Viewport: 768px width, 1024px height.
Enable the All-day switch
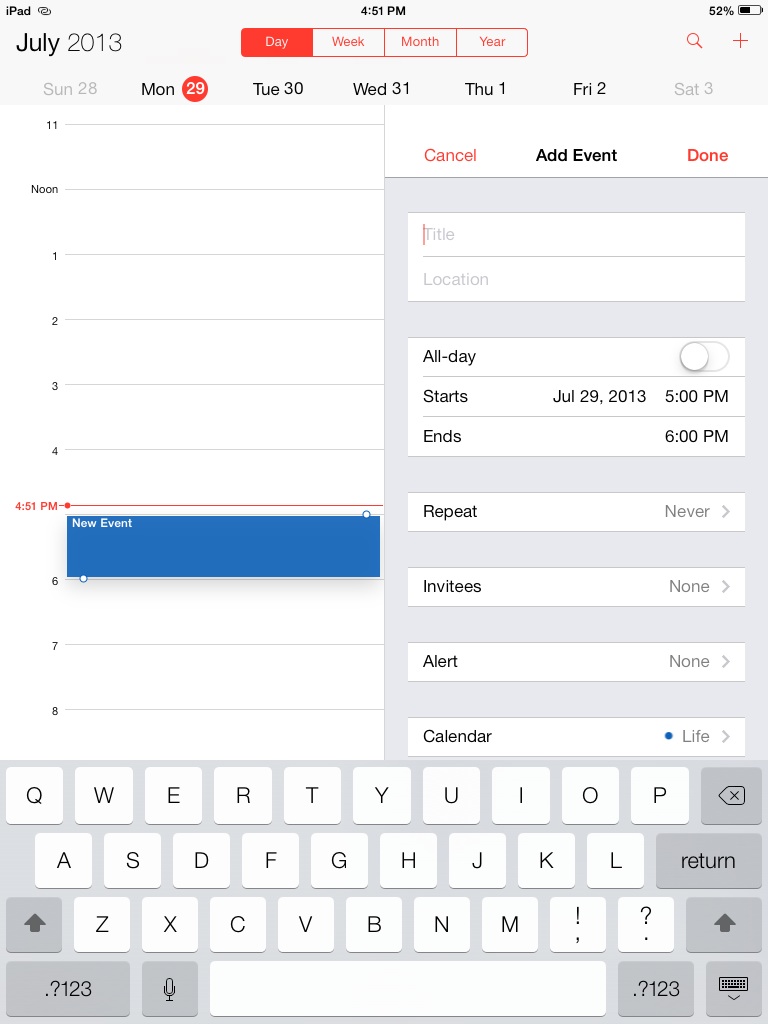point(703,356)
